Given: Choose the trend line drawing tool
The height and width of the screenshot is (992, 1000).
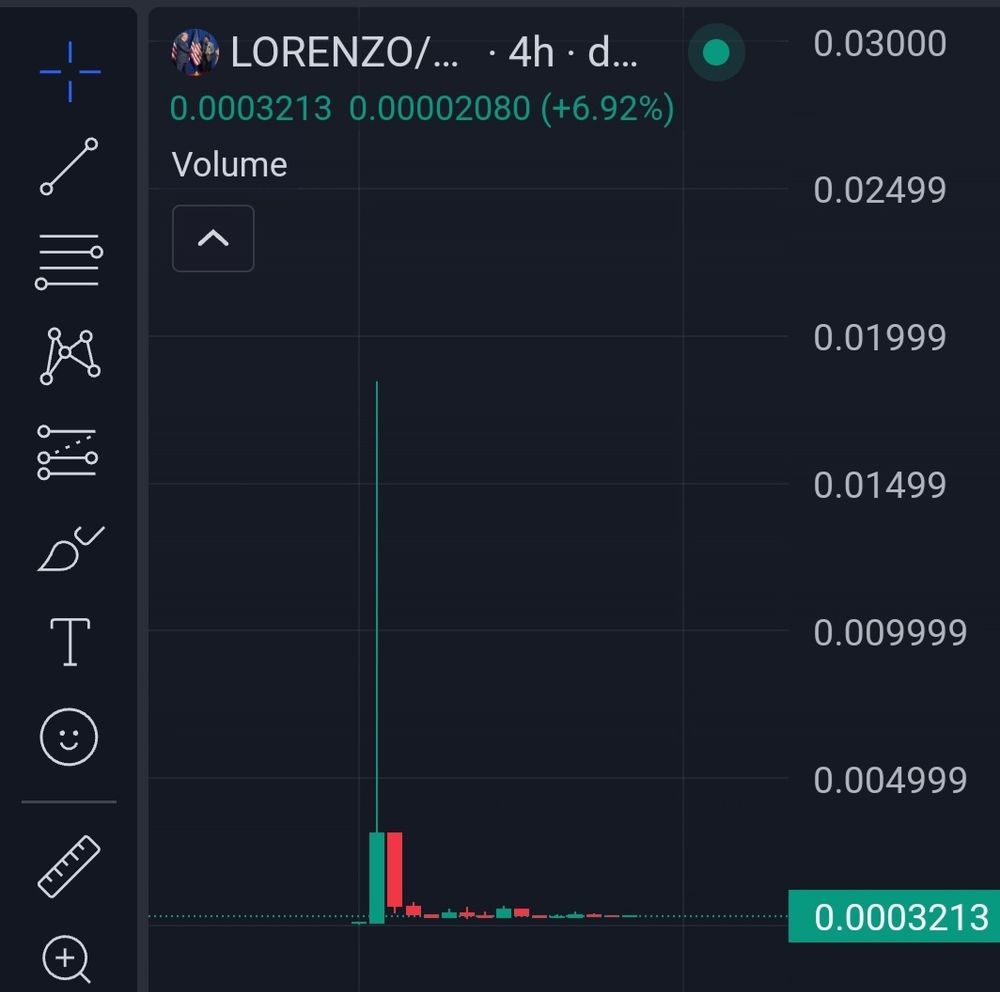Looking at the screenshot, I should click(x=69, y=167).
